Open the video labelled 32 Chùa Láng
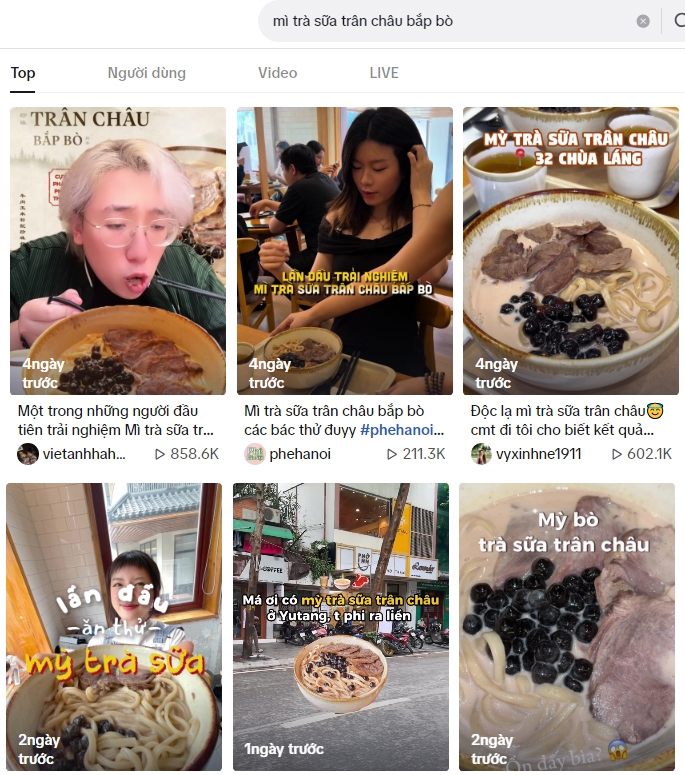This screenshot has height=775, width=685. 570,250
